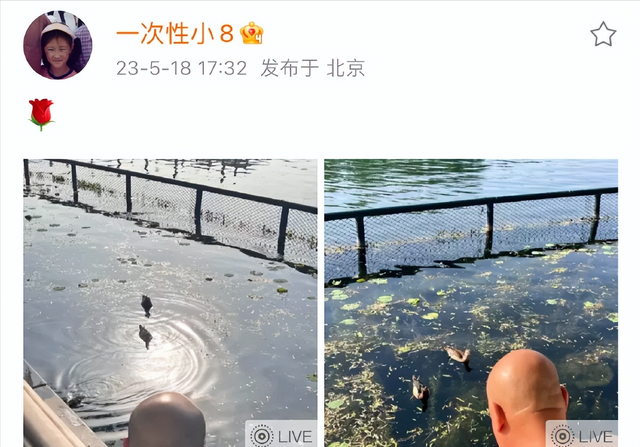Open the right live photo with green lily pads

point(470,300)
